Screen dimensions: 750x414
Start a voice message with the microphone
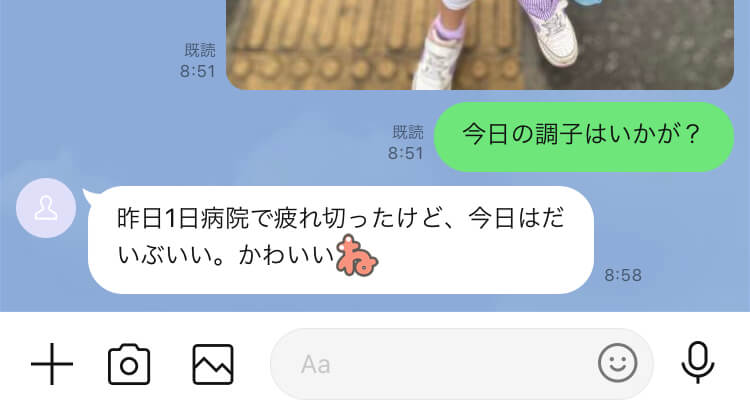[698, 364]
